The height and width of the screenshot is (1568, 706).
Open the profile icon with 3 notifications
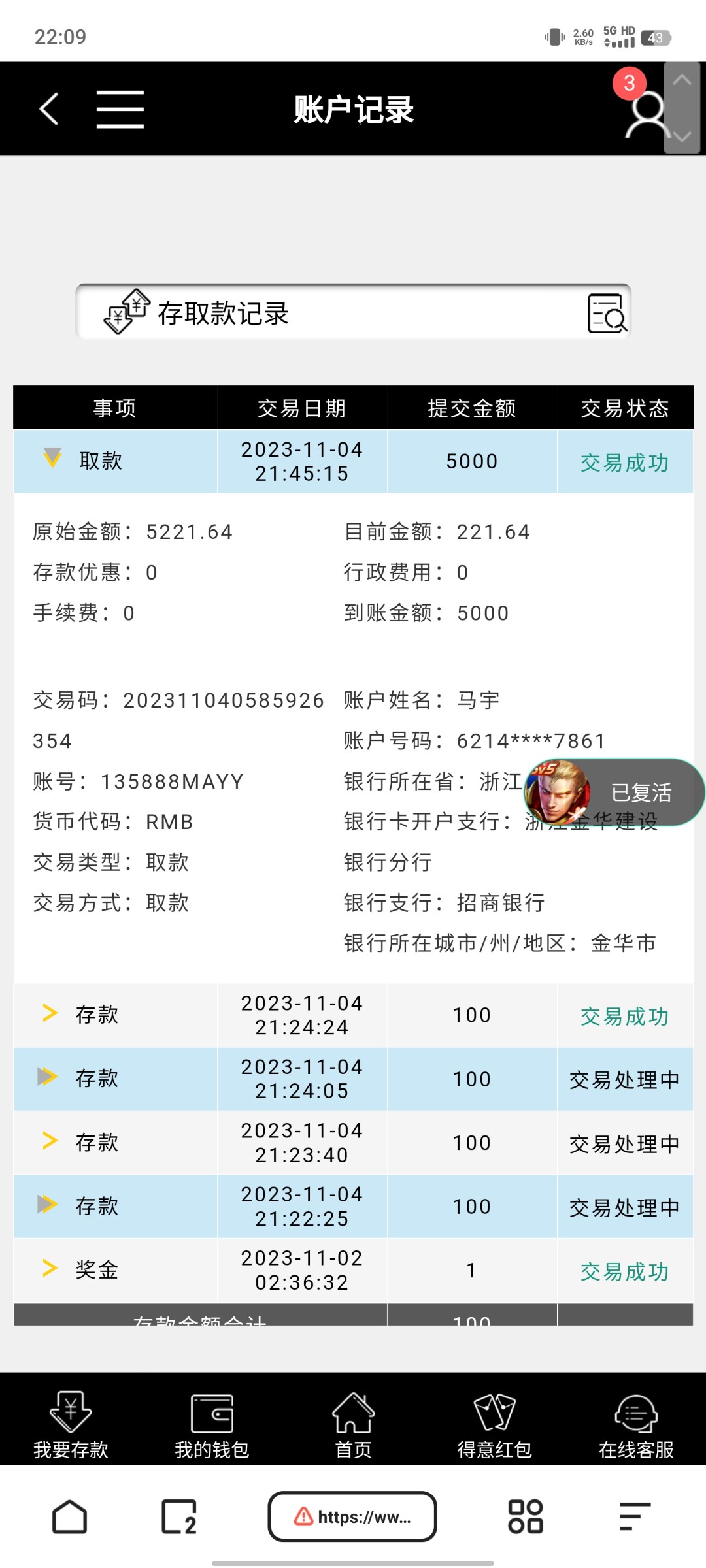(646, 111)
